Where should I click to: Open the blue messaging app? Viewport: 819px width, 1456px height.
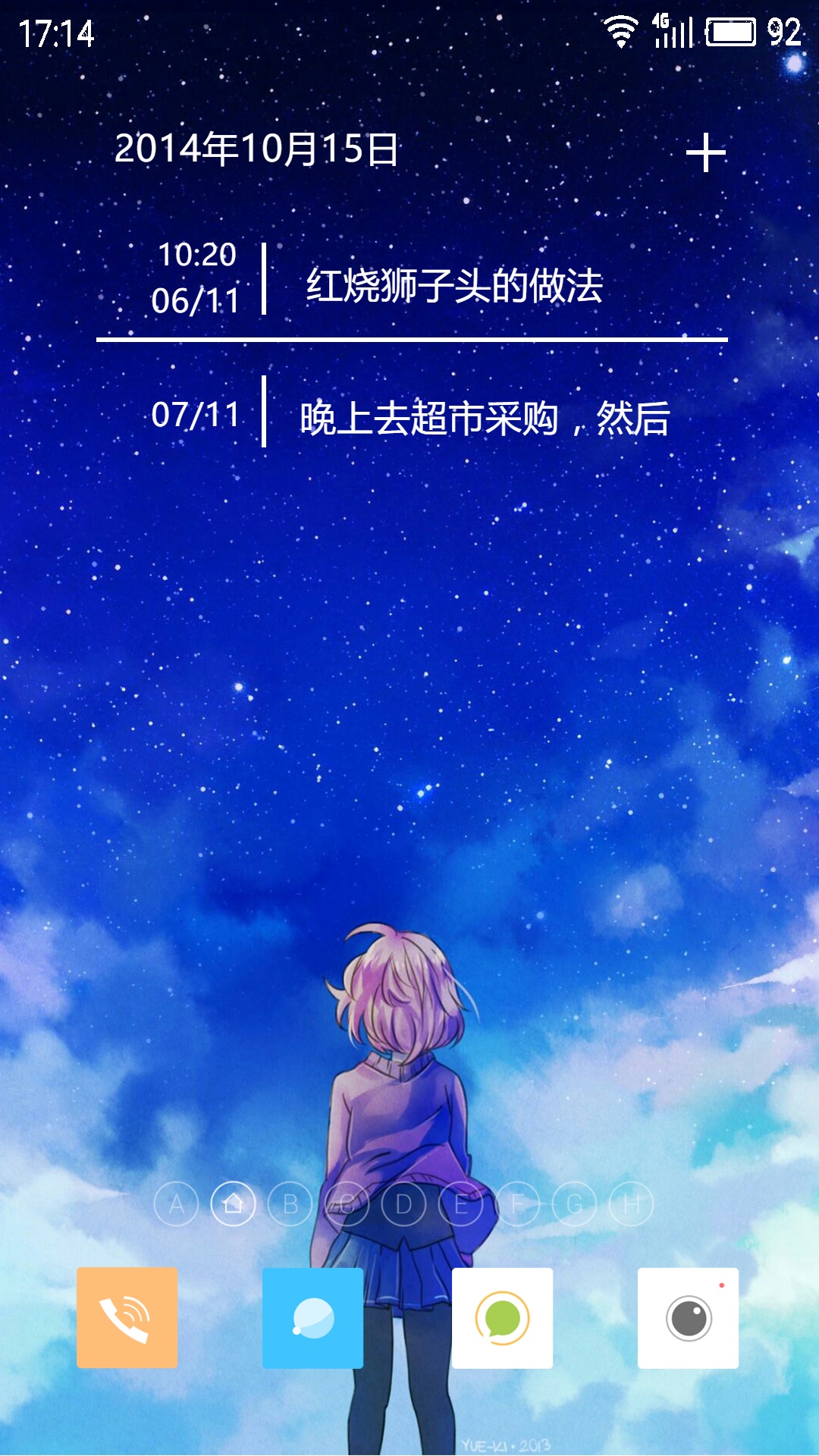coord(312,1318)
